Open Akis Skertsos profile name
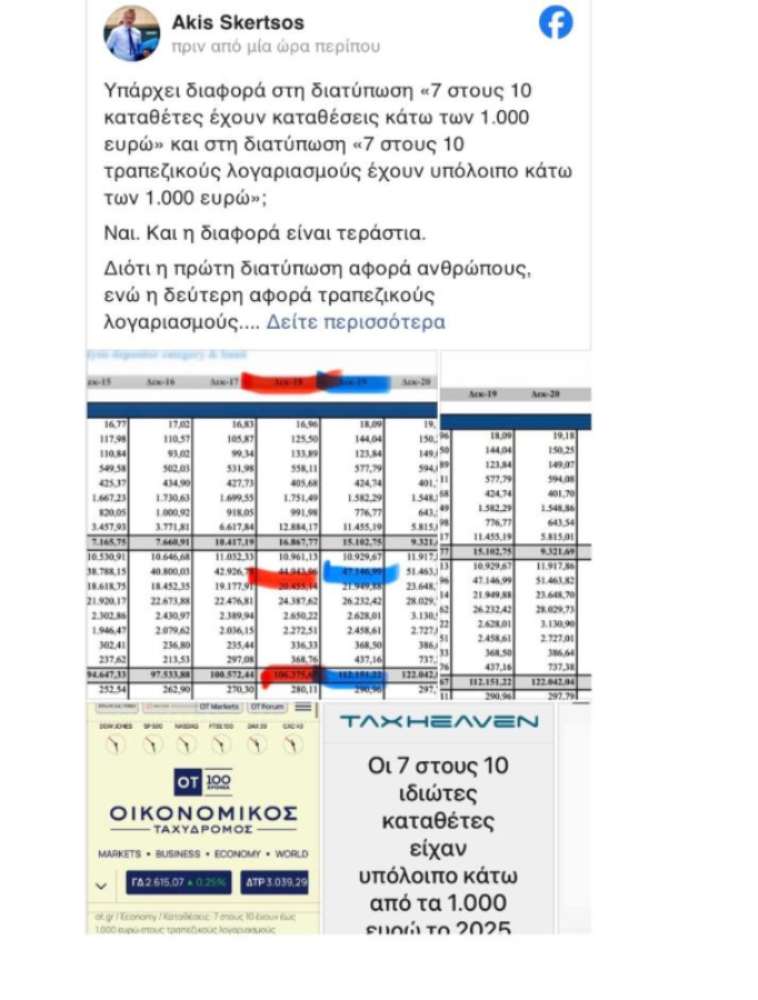The width and height of the screenshot is (758, 1000). (238, 22)
